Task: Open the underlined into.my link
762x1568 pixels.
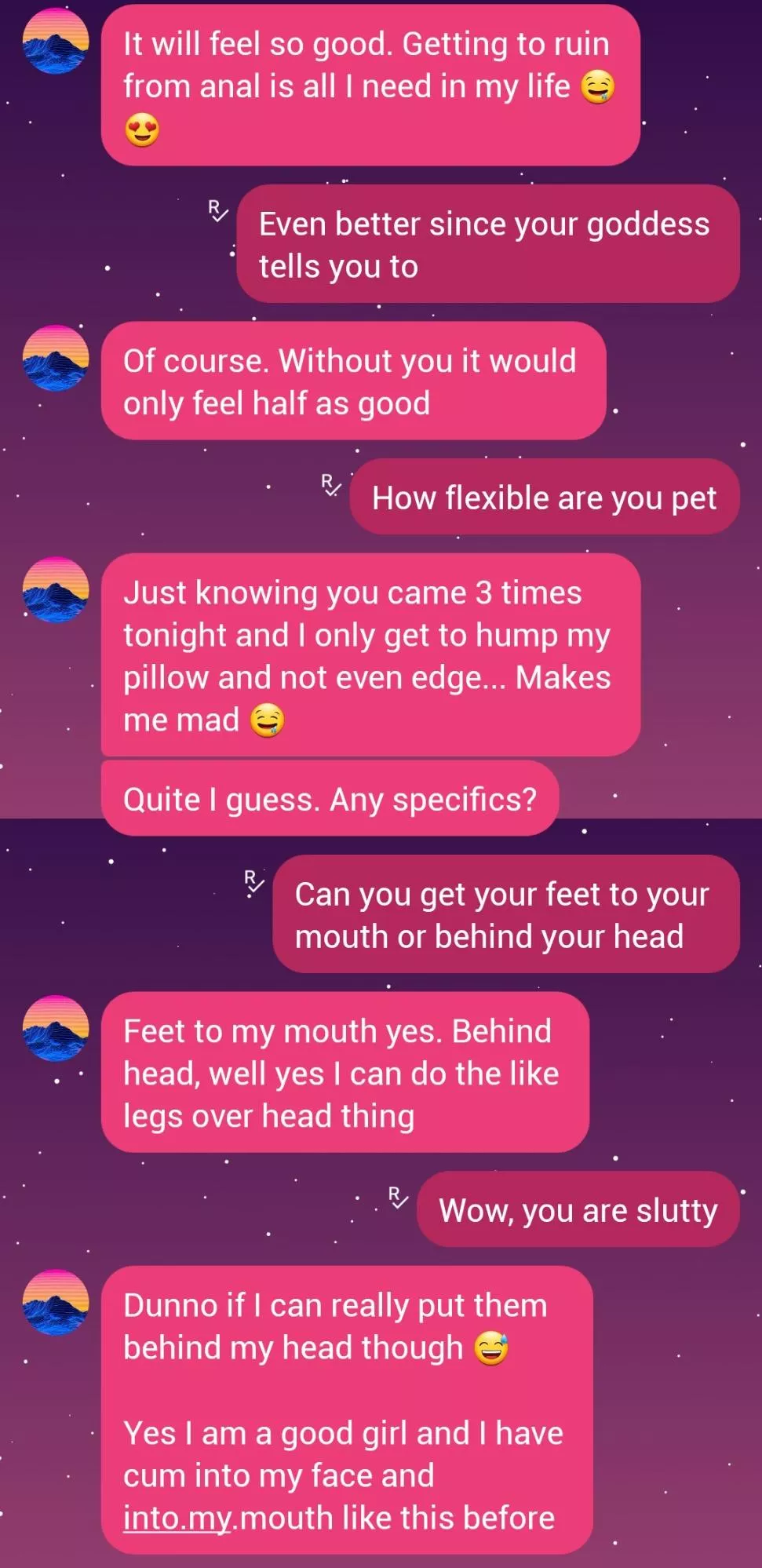Action: 178,1519
